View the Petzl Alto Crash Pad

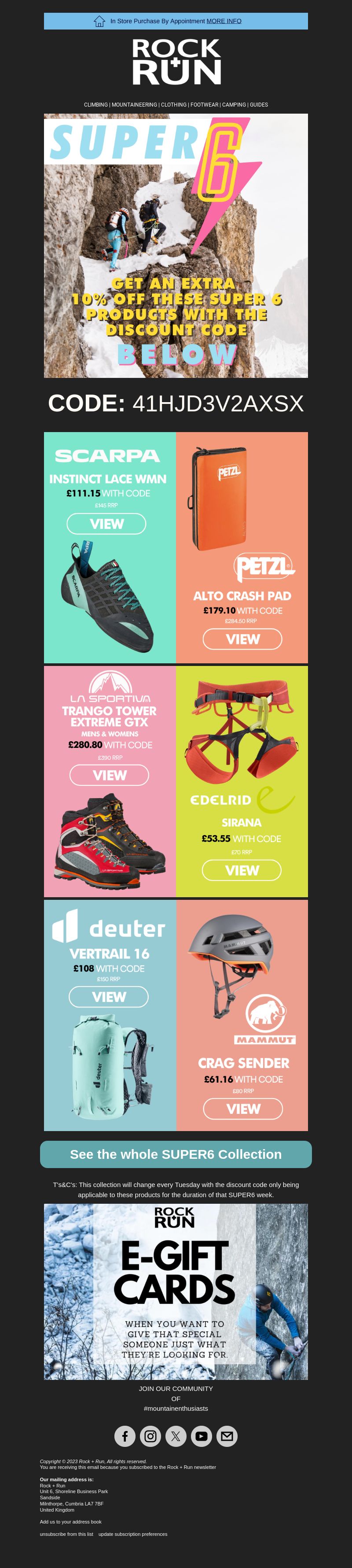pyautogui.click(x=242, y=639)
